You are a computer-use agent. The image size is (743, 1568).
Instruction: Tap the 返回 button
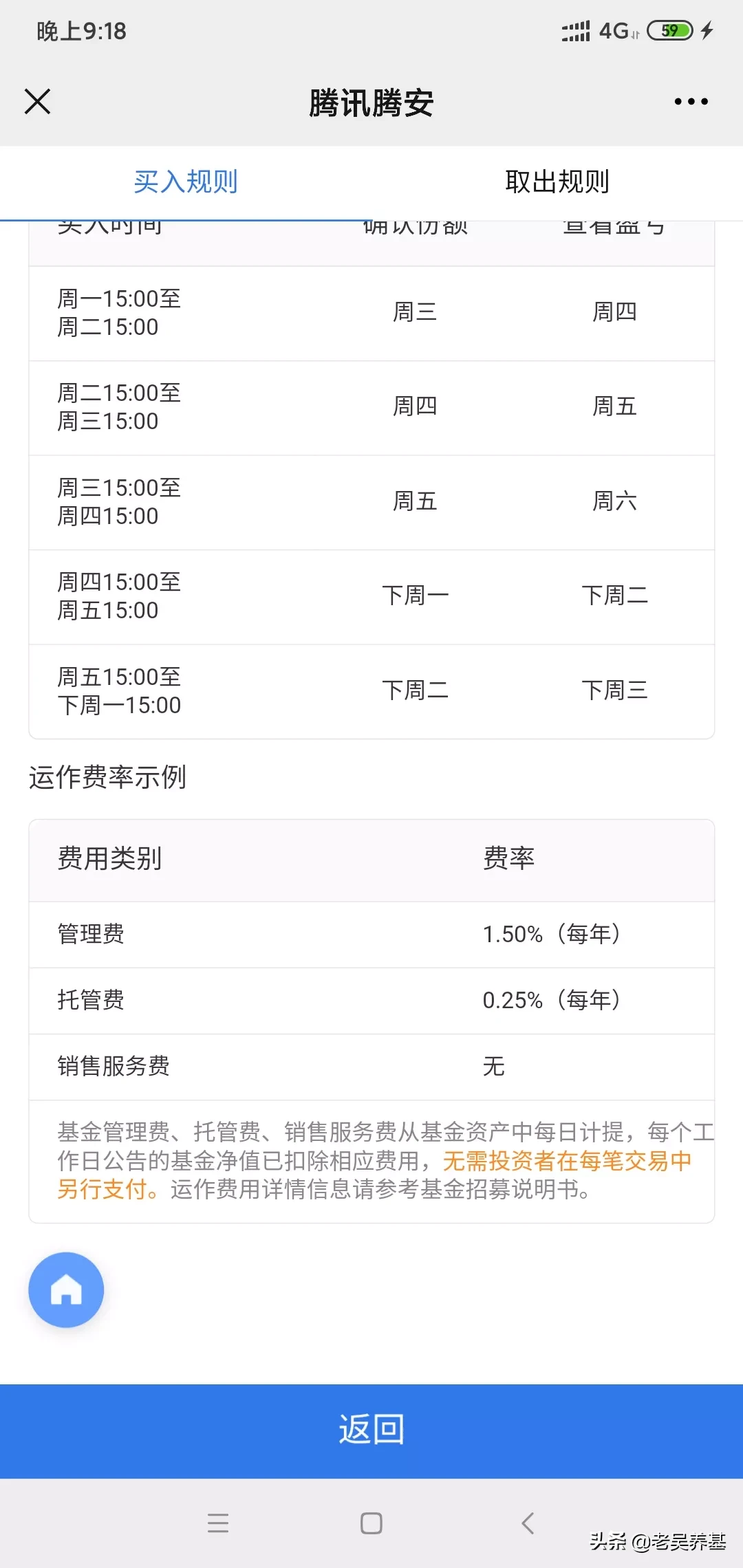[371, 1430]
